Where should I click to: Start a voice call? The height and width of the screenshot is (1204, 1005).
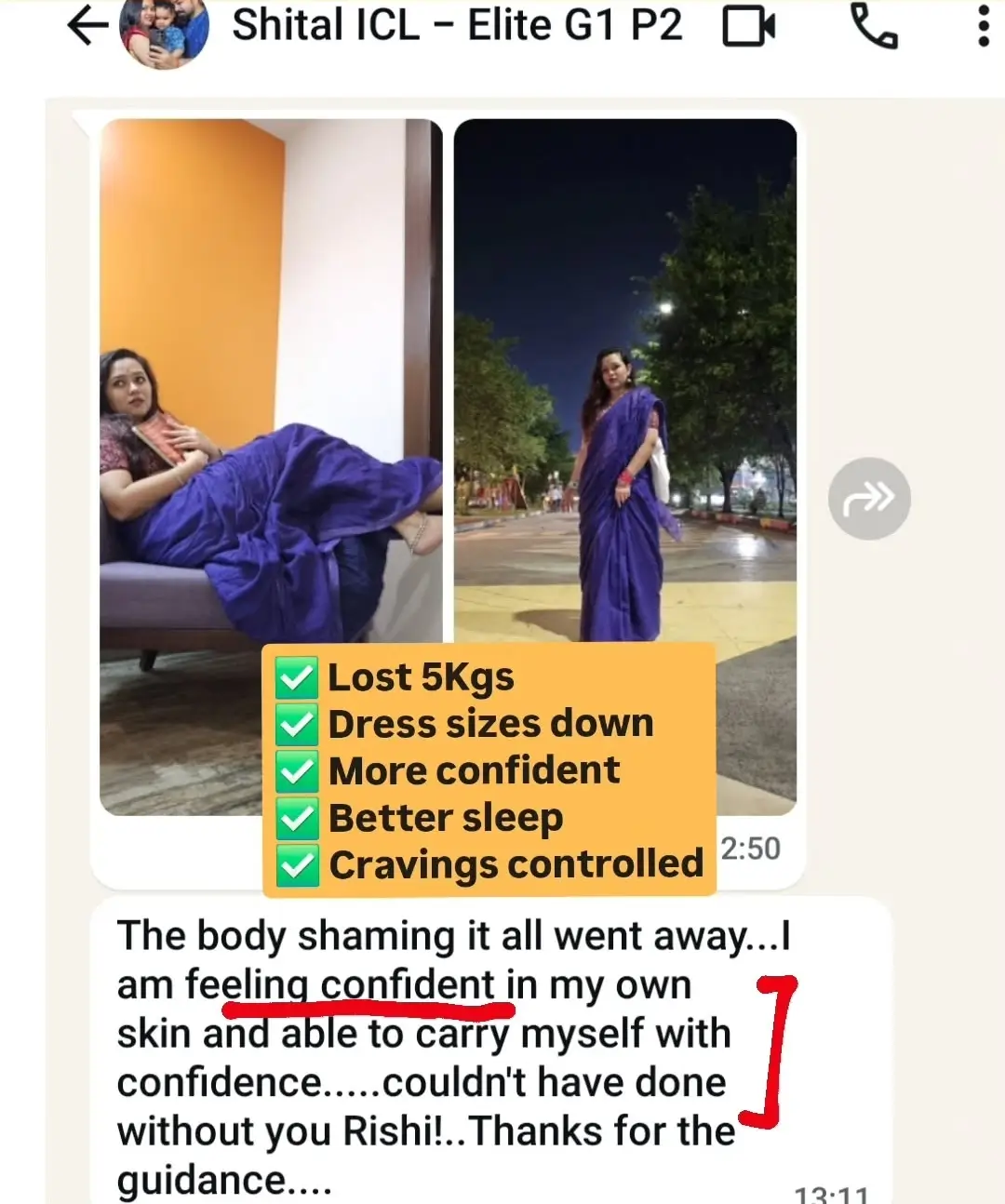(874, 28)
